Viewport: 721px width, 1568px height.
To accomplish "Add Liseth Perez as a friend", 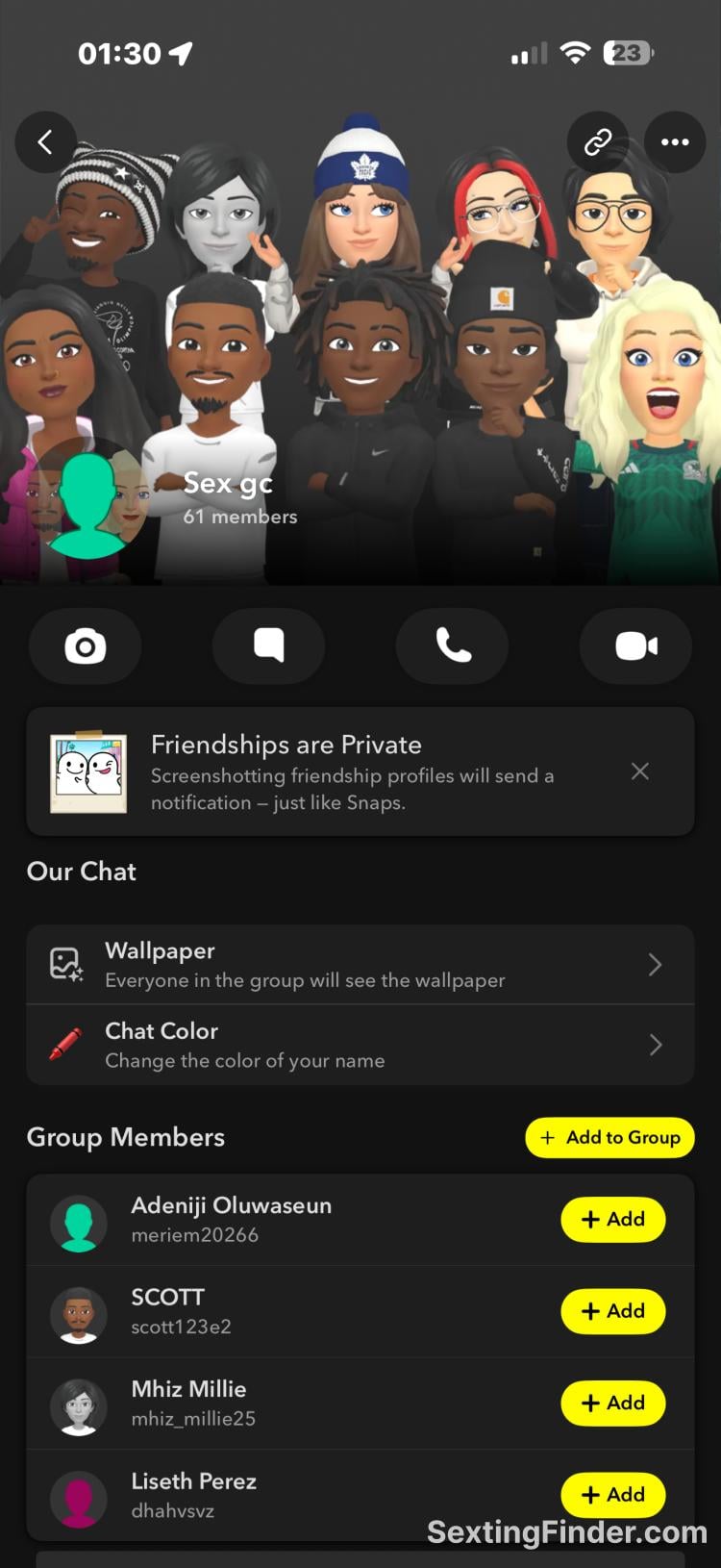I will (x=612, y=1494).
